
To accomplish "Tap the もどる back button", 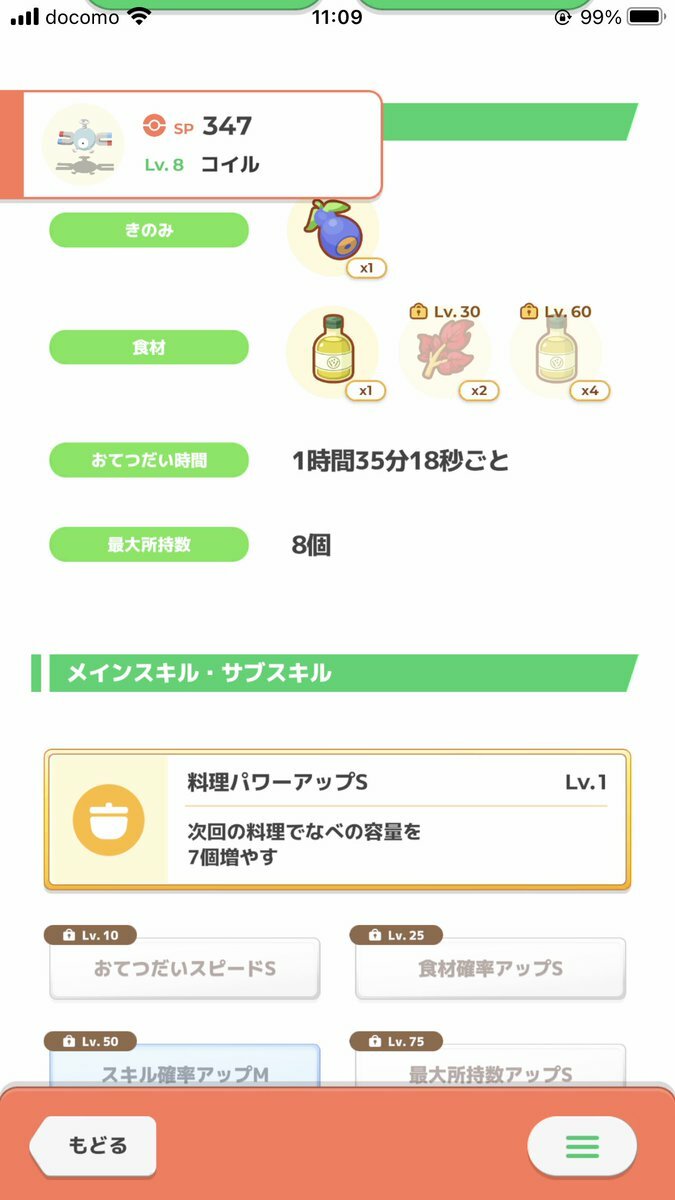I will click(95, 1146).
